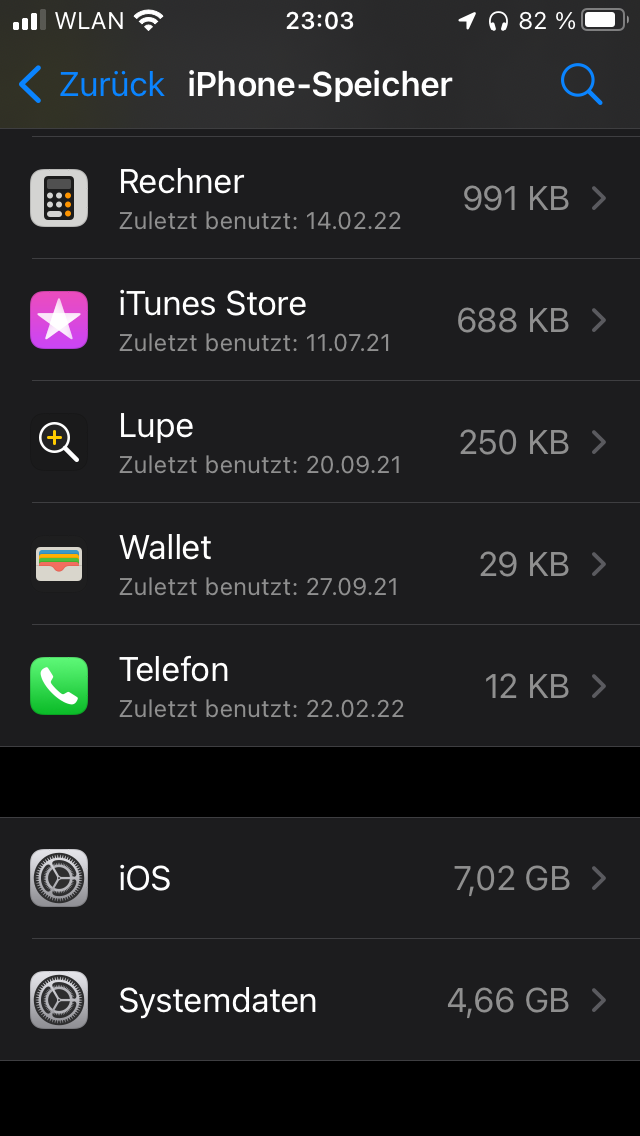The width and height of the screenshot is (640, 1136).
Task: Open the Systemdaten row
Action: [320, 1000]
